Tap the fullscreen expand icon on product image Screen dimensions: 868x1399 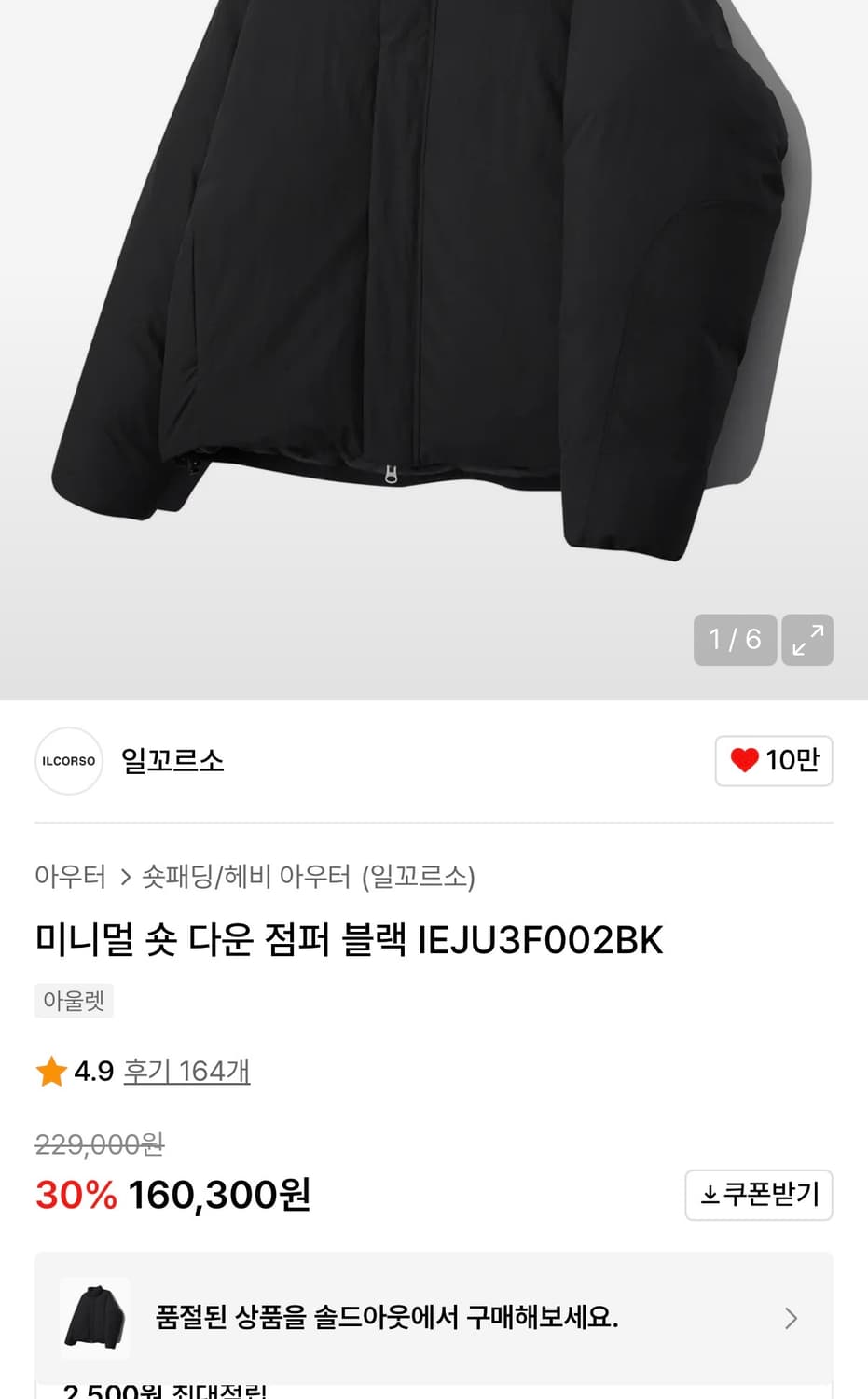click(809, 640)
